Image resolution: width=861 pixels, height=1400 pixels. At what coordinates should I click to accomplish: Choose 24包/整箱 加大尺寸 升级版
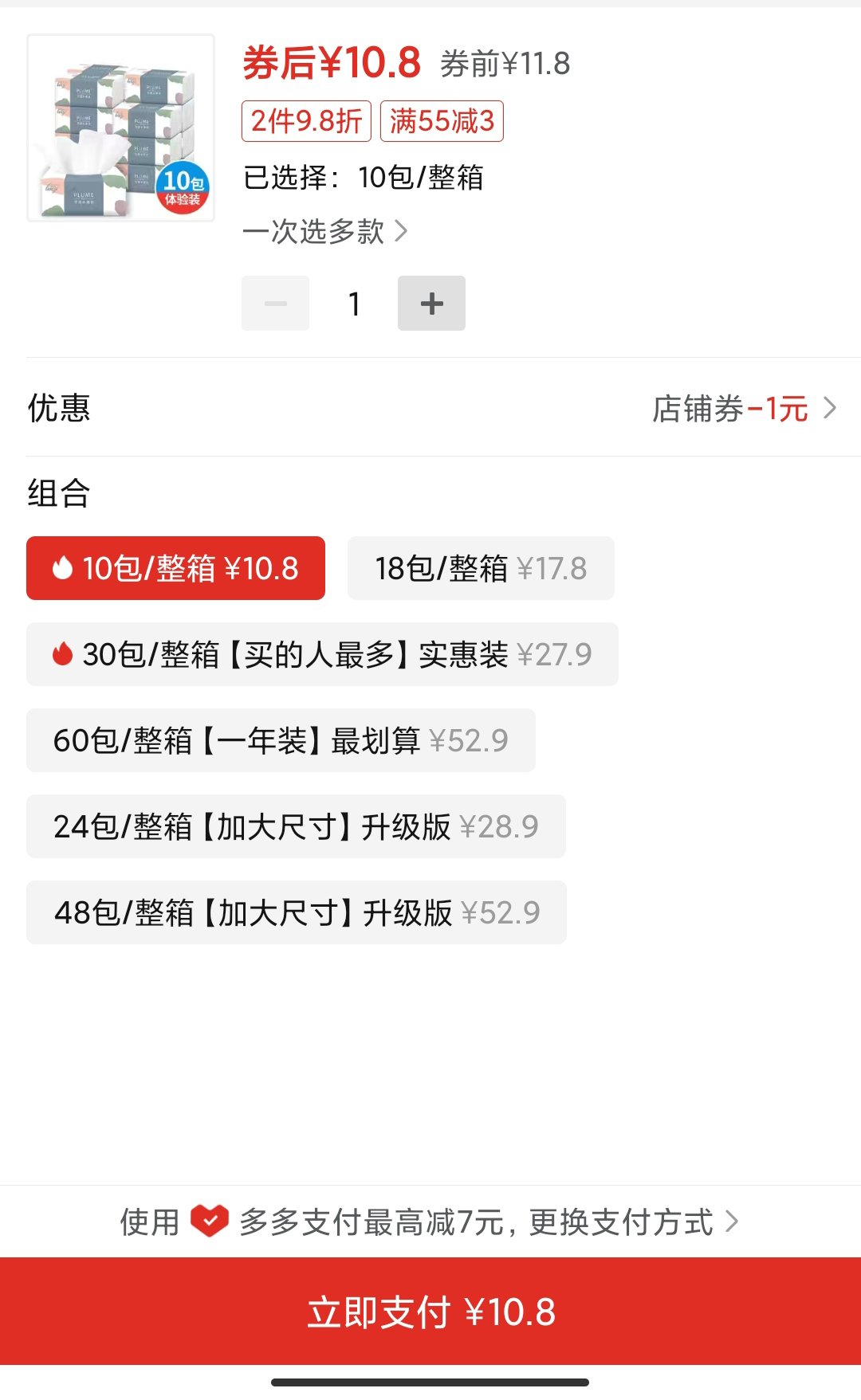296,826
